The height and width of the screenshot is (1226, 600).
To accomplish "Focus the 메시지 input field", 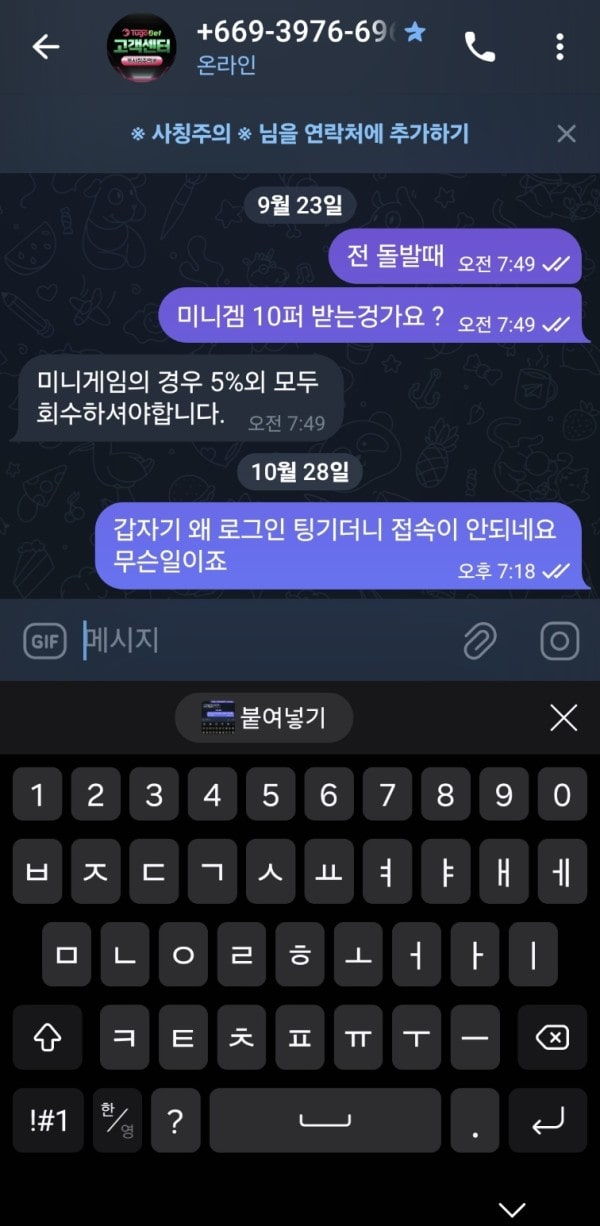I will click(x=260, y=640).
